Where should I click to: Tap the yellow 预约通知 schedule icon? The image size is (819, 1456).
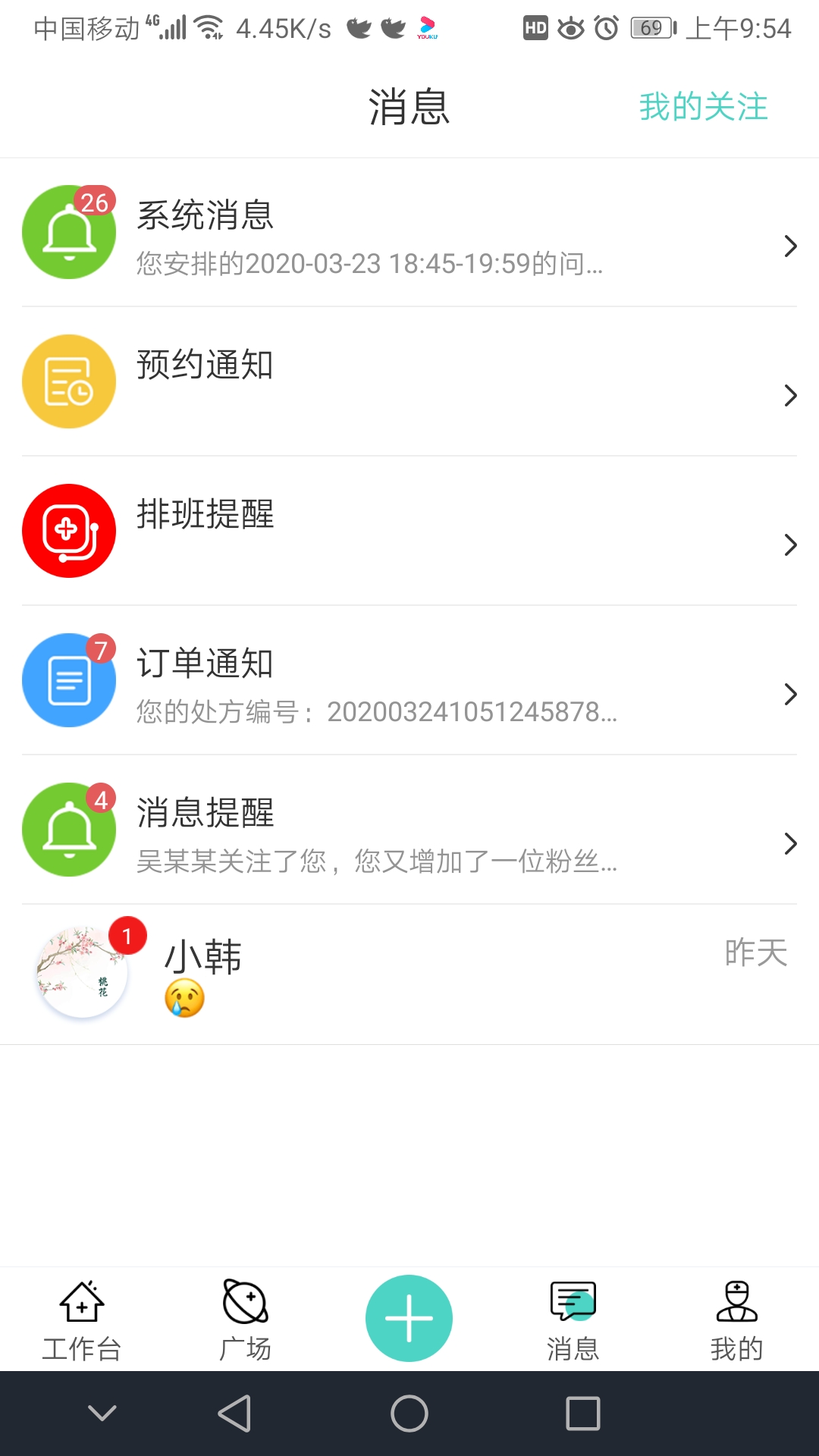pos(69,381)
